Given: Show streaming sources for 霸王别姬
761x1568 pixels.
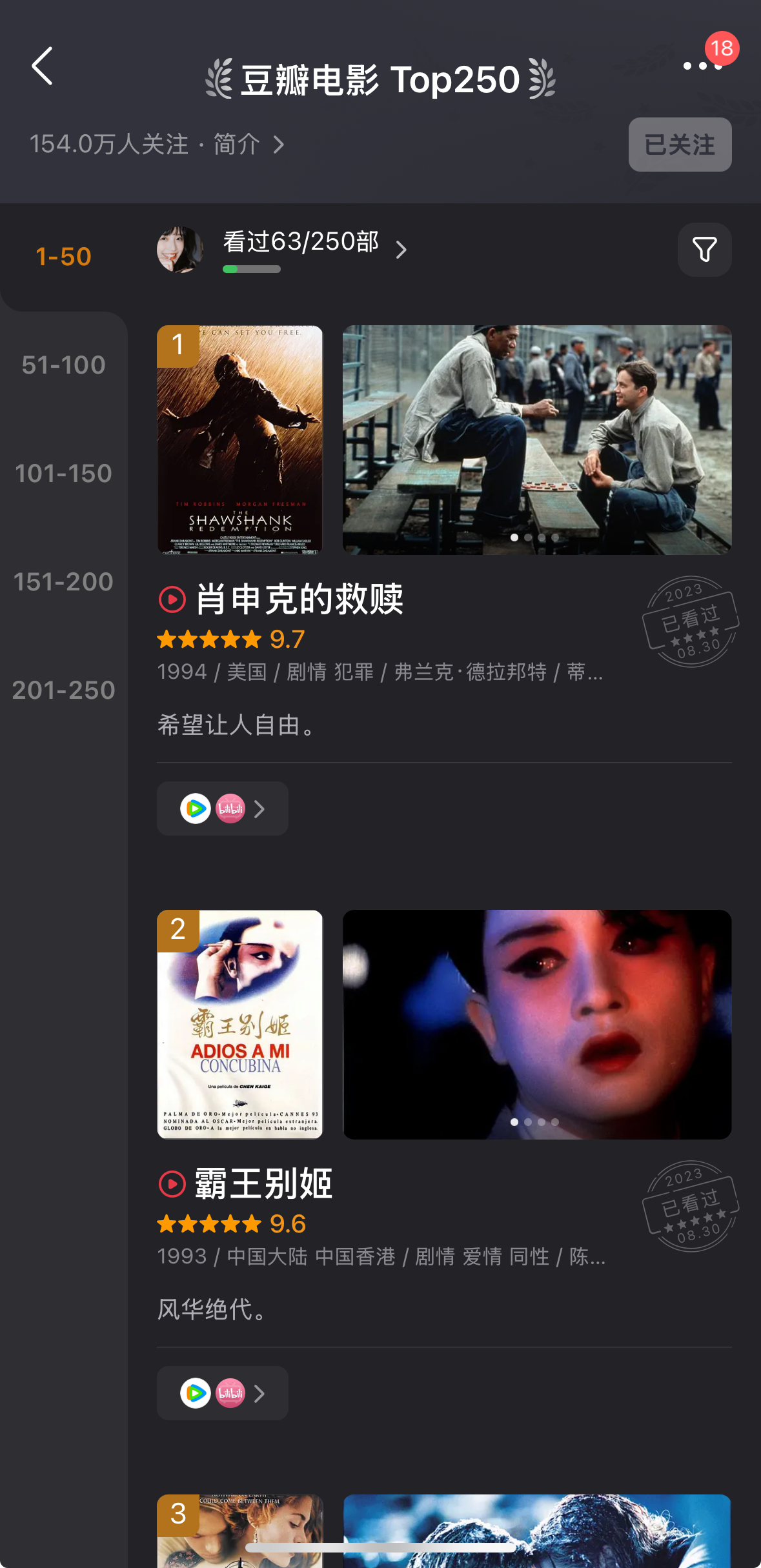Looking at the screenshot, I should pyautogui.click(x=222, y=1393).
